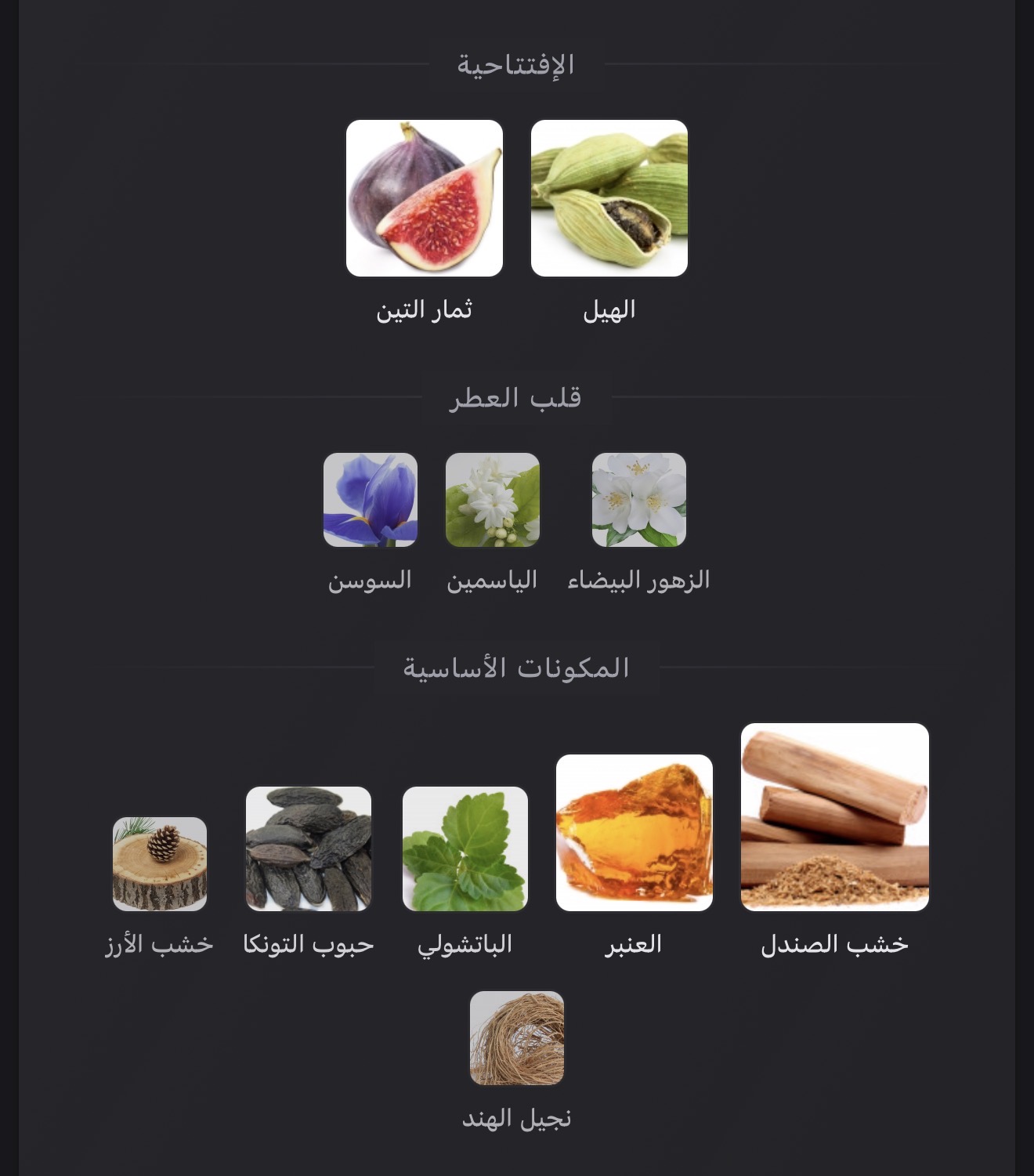The height and width of the screenshot is (1176, 1034).
Task: Open the الهيل (cardamom) note
Action: tap(609, 198)
